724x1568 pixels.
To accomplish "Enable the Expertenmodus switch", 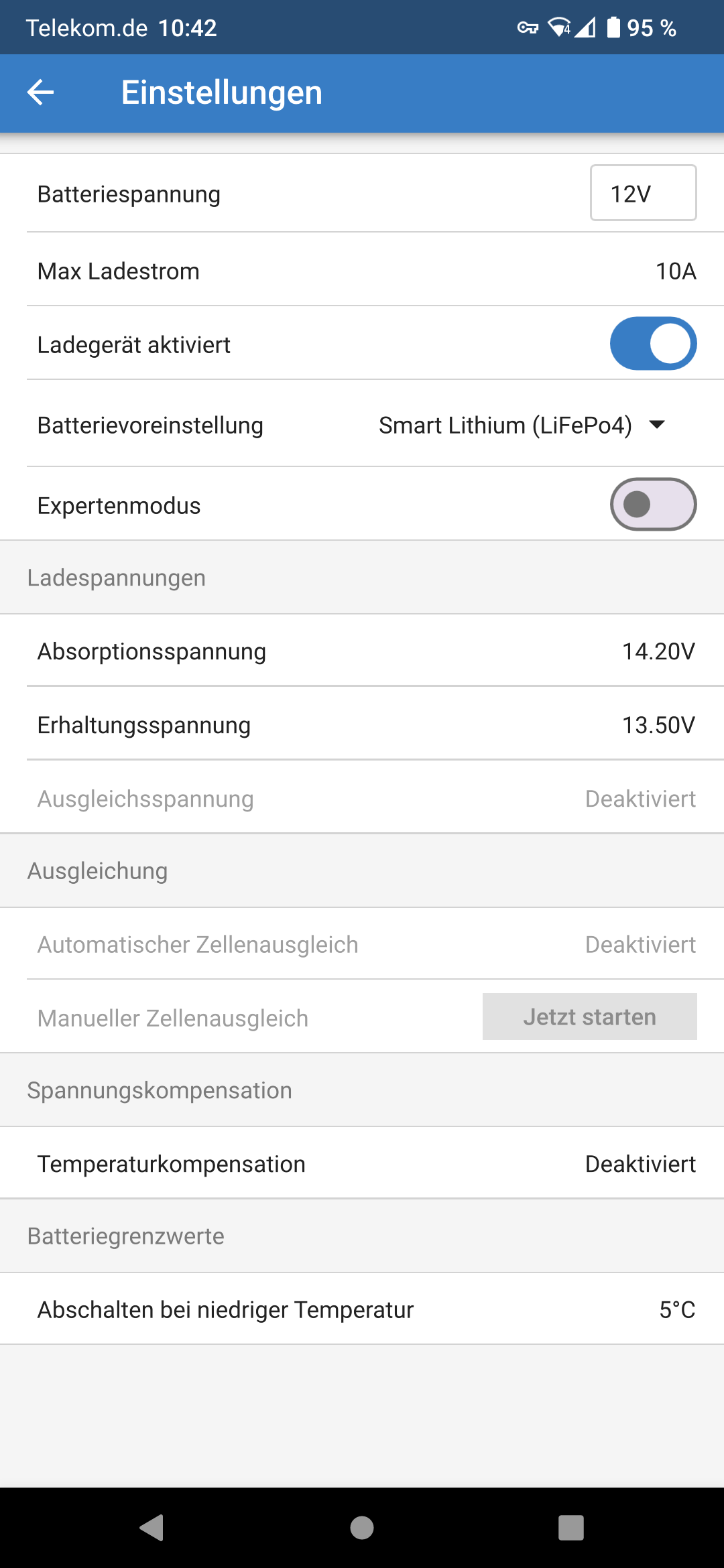I will (653, 505).
